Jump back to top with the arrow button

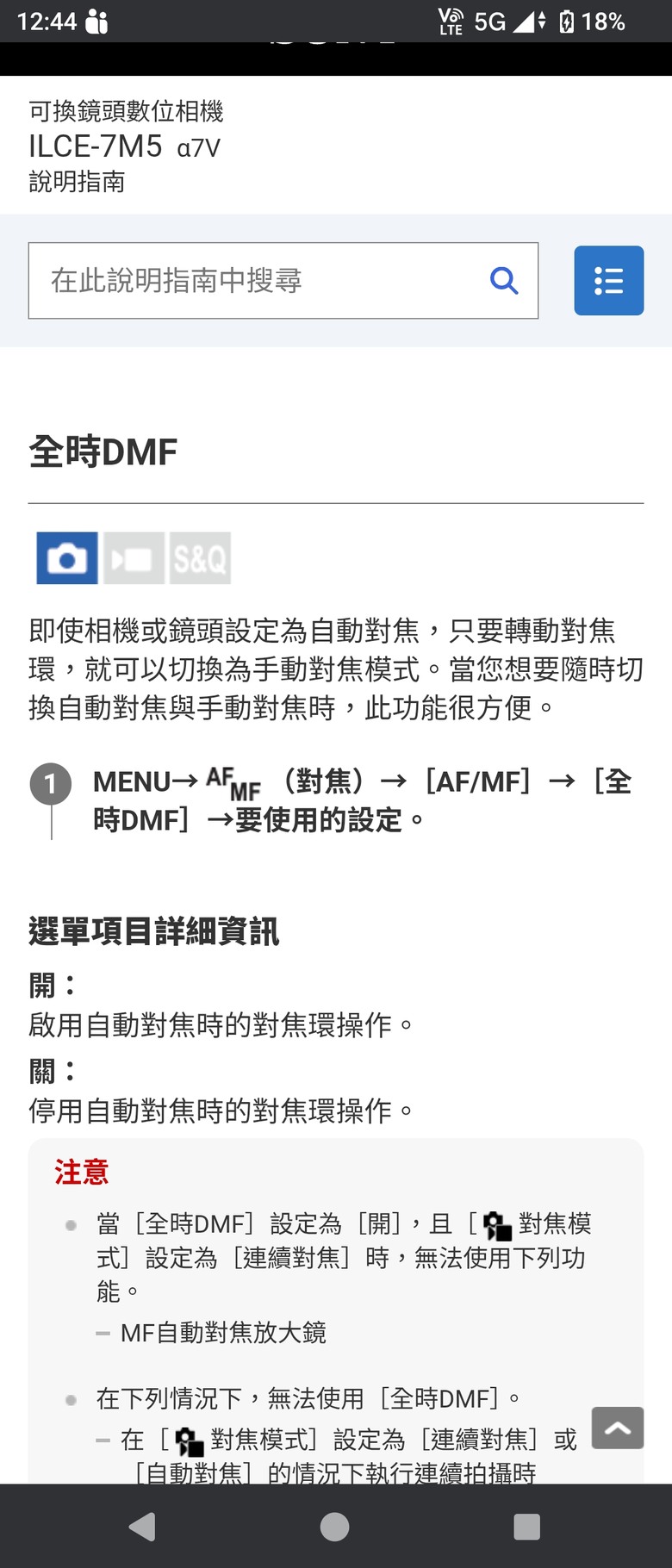618,1428
